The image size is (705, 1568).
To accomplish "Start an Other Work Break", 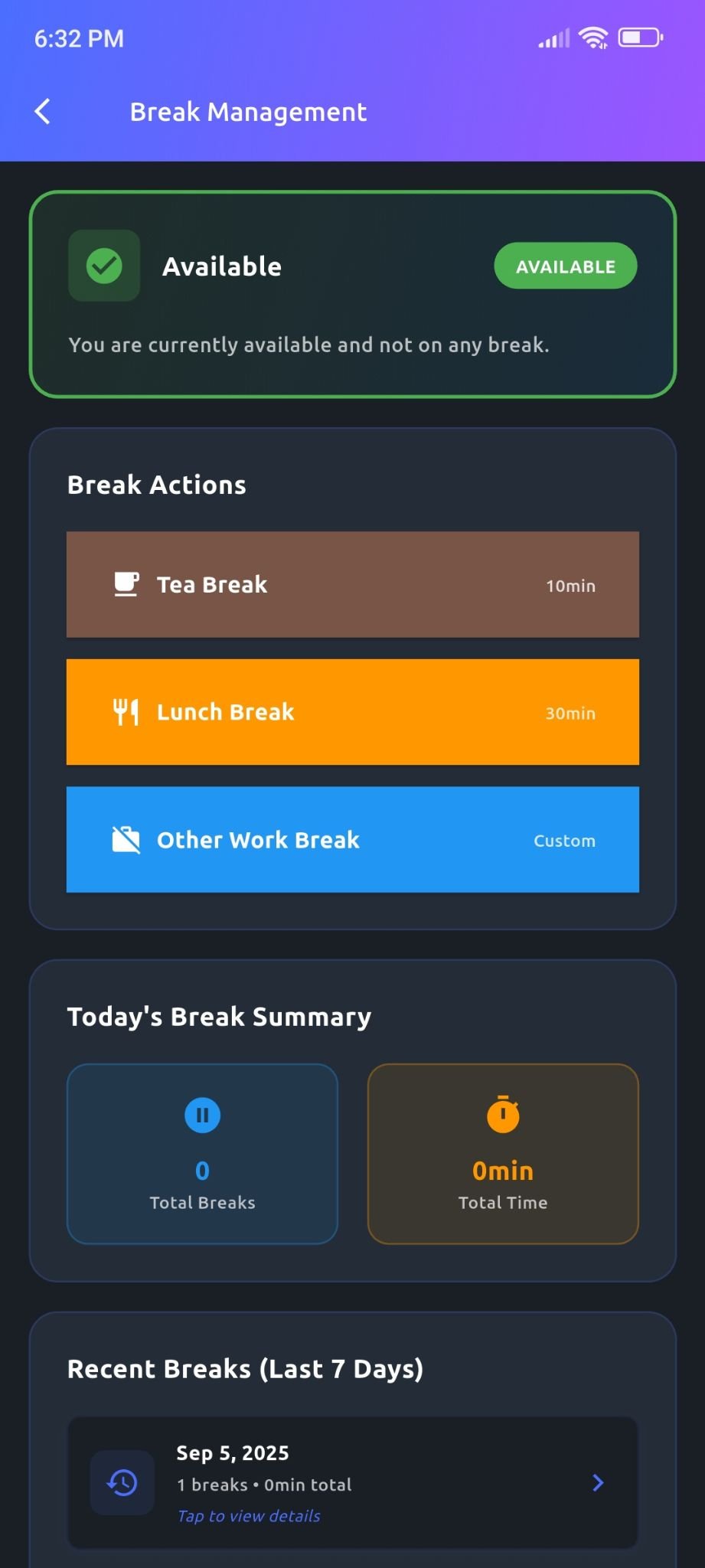I will [352, 840].
